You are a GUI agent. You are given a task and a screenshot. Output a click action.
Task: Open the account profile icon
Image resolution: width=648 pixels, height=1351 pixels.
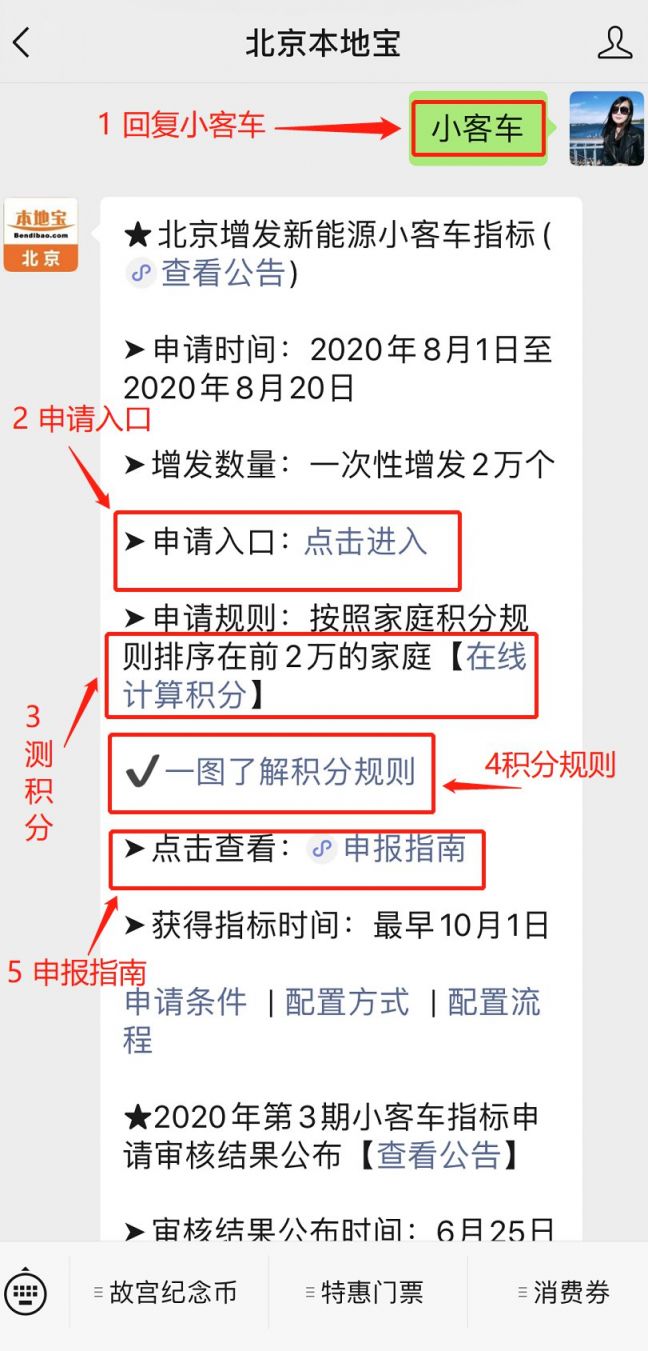pyautogui.click(x=614, y=43)
